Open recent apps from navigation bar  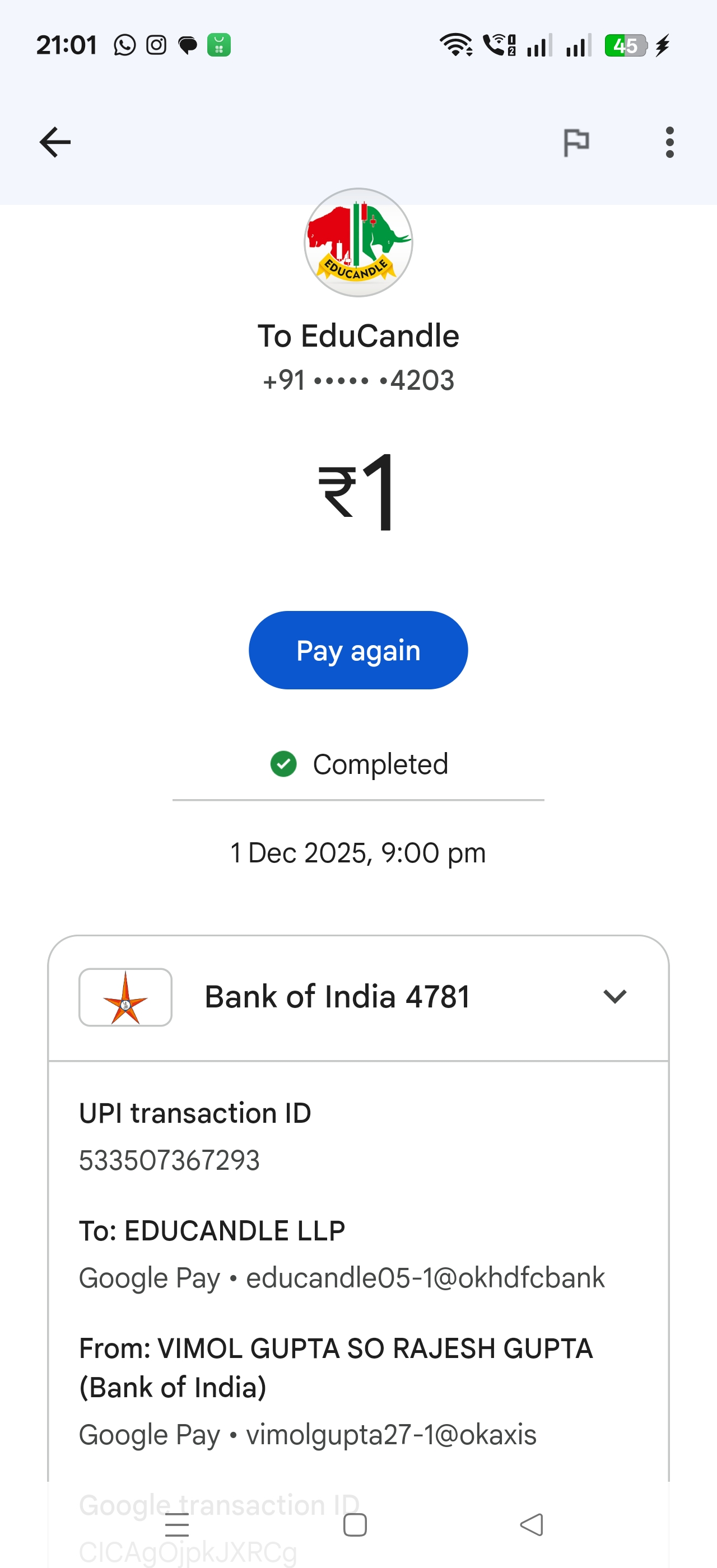pyautogui.click(x=177, y=1525)
